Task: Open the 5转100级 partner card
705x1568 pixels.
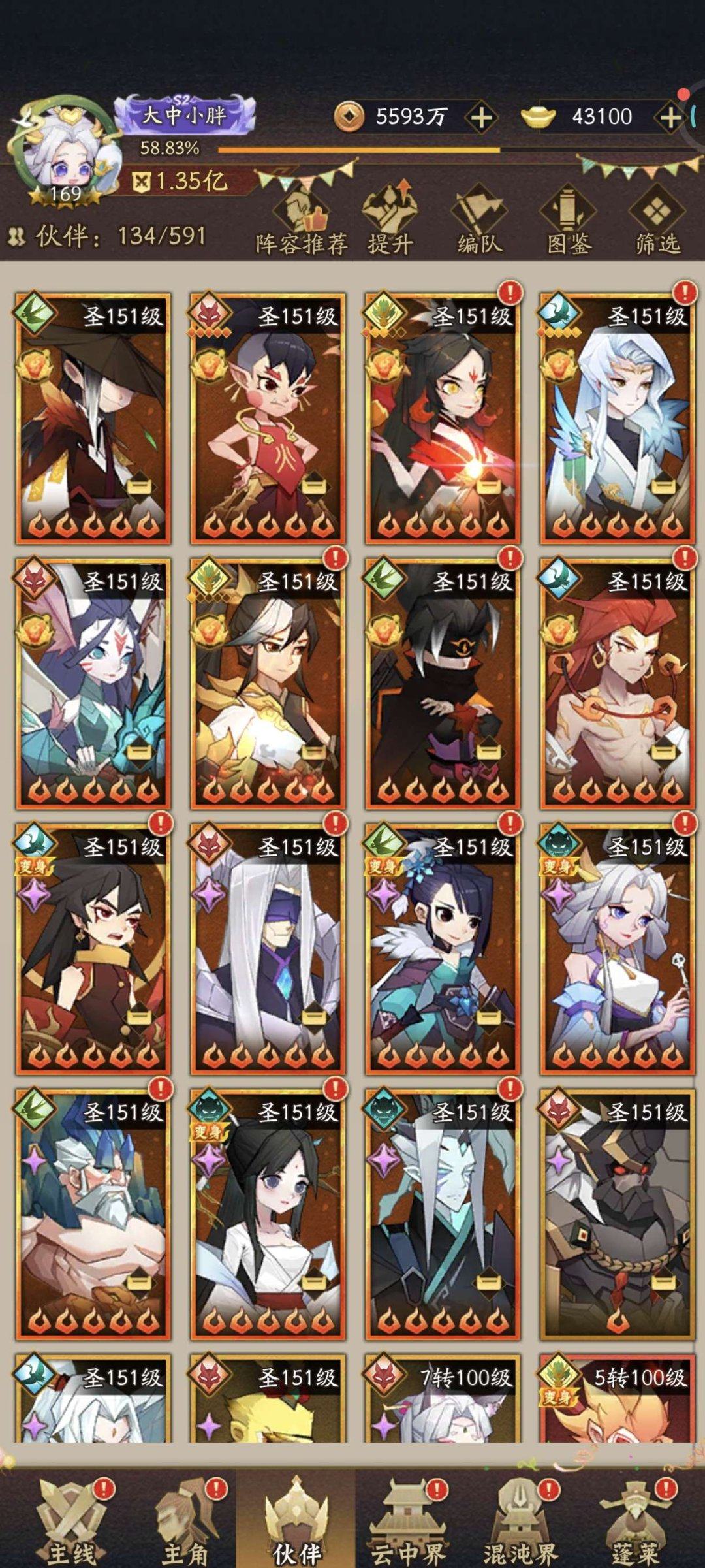Action: (616, 1404)
